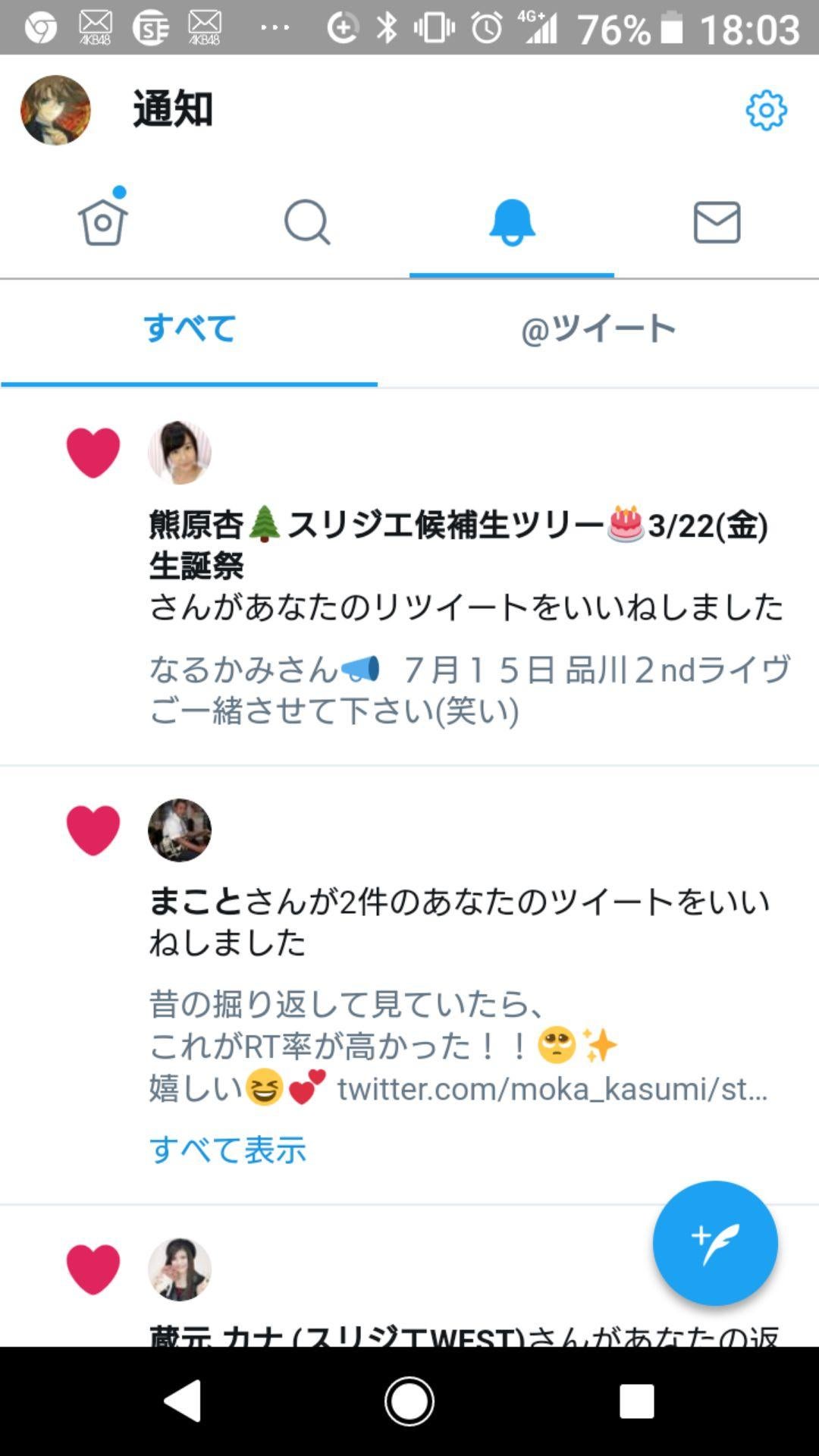
Task: Select the すべて notifications tab
Action: click(x=189, y=328)
